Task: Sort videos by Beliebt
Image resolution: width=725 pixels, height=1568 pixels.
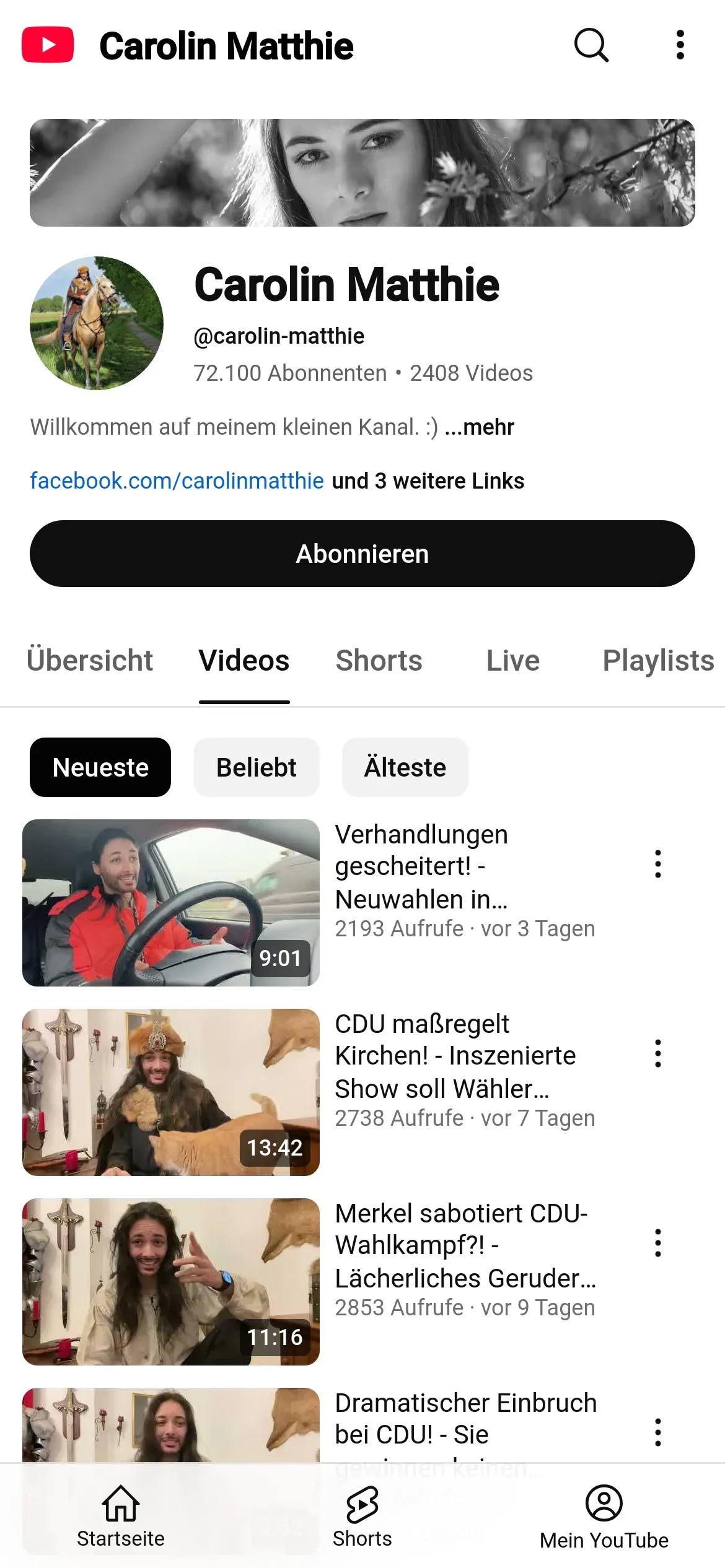Action: (x=256, y=767)
